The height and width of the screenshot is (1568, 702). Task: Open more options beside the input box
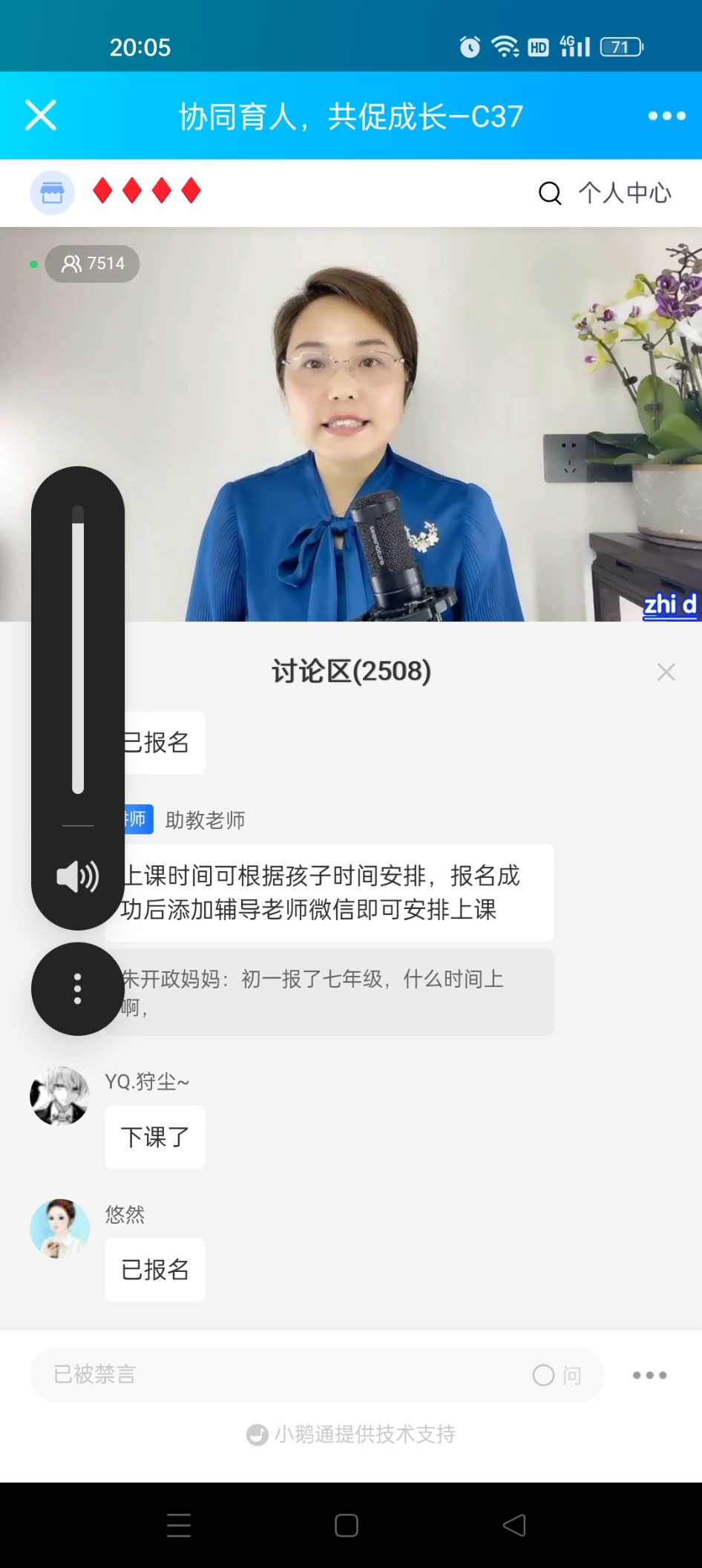click(x=649, y=1375)
